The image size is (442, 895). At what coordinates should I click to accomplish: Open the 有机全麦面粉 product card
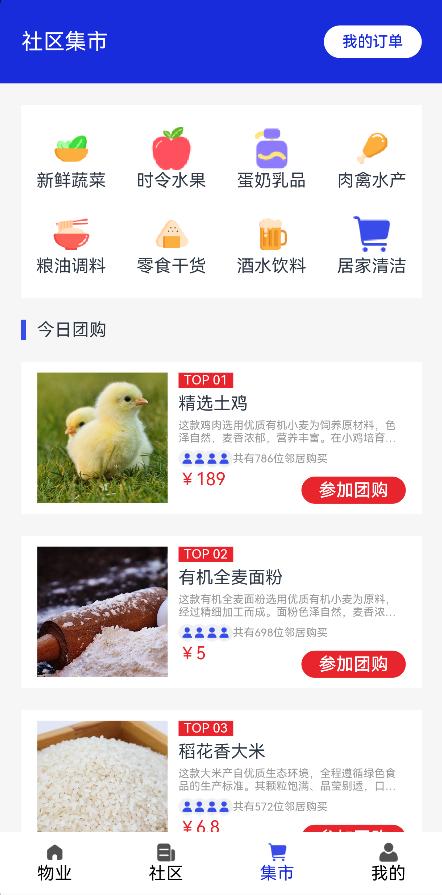click(x=222, y=612)
